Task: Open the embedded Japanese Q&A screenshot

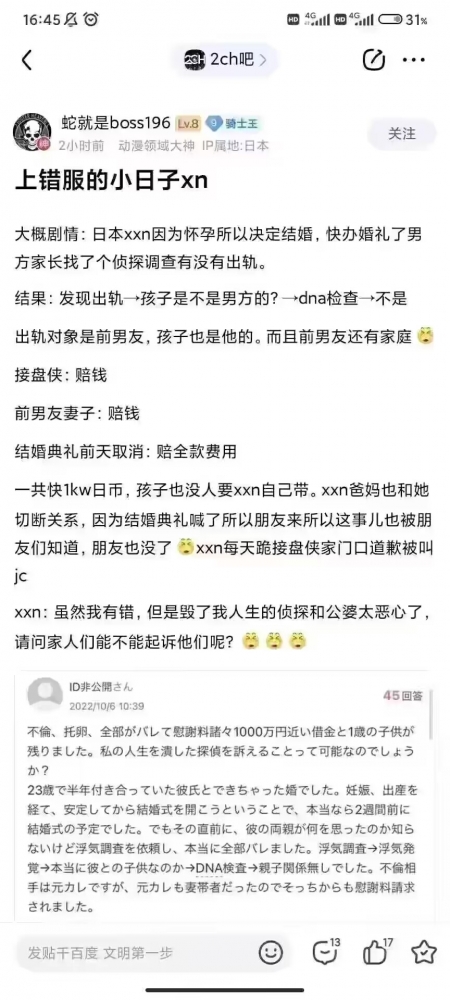Action: (224, 796)
